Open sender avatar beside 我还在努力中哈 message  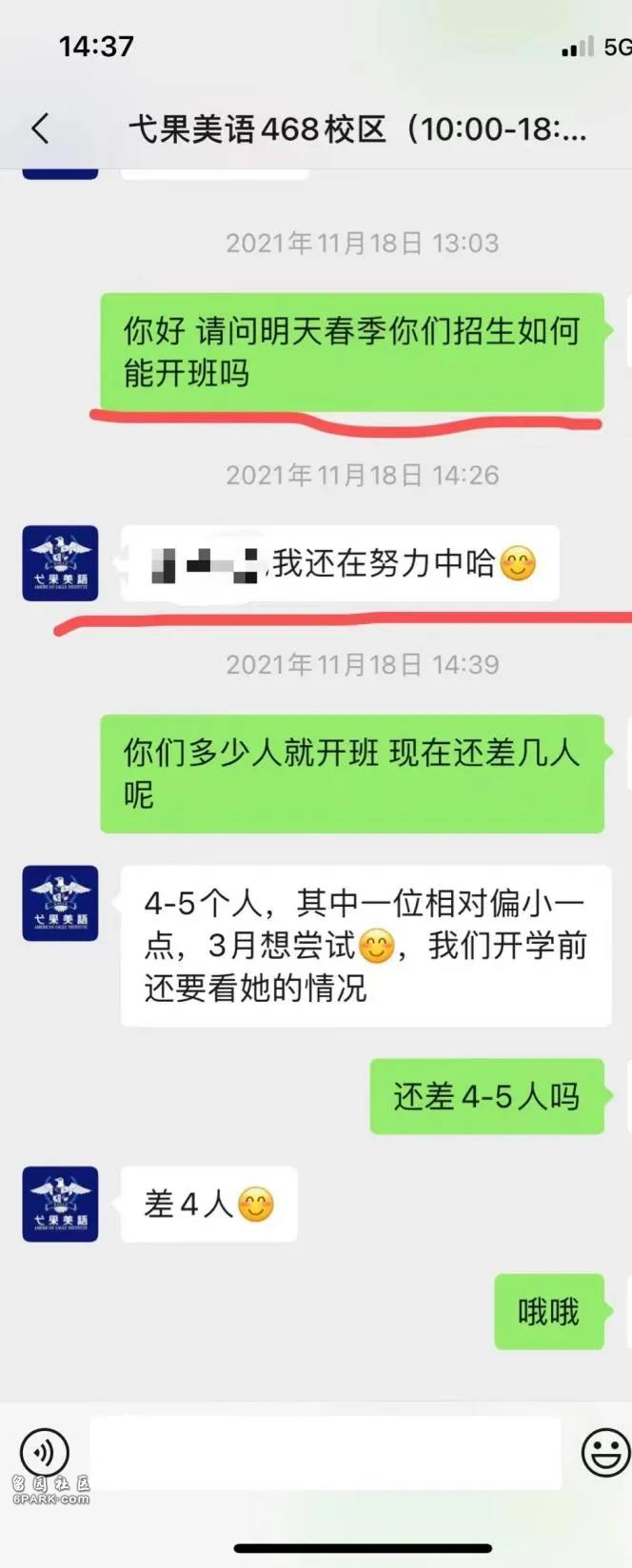(60, 563)
